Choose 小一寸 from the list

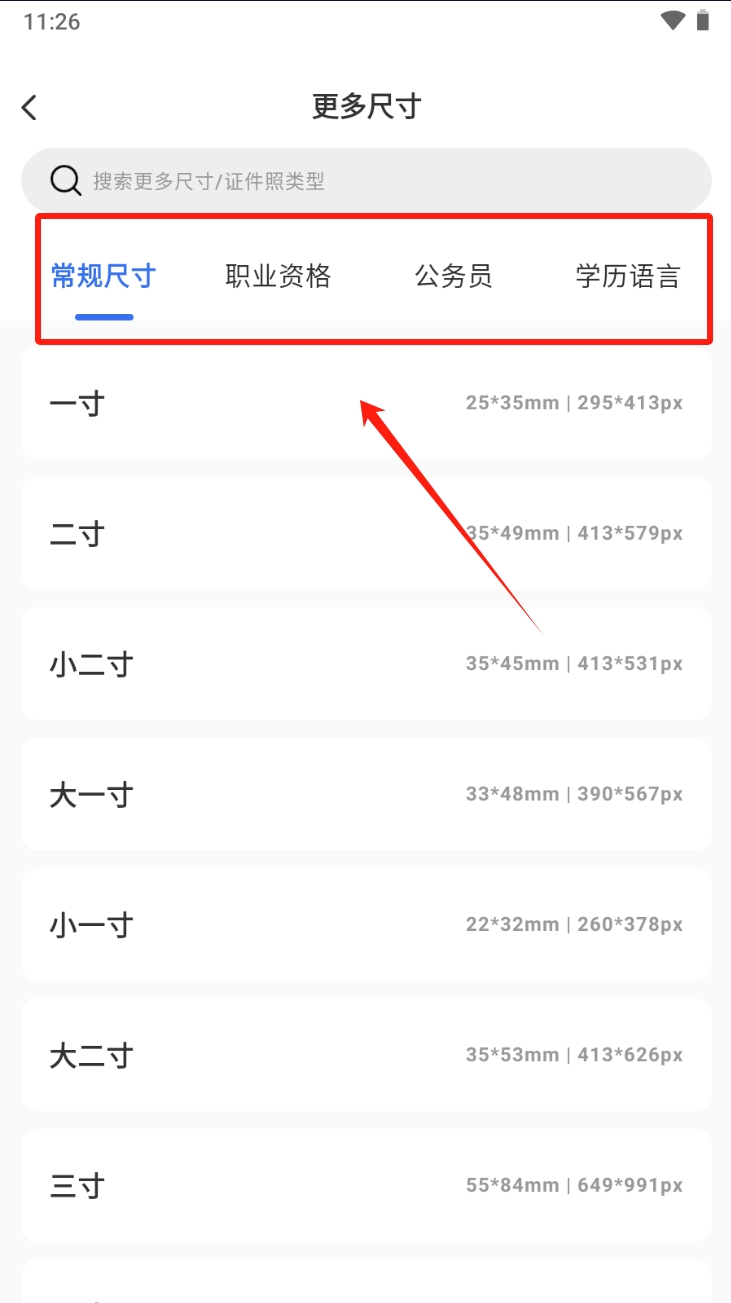pos(366,924)
